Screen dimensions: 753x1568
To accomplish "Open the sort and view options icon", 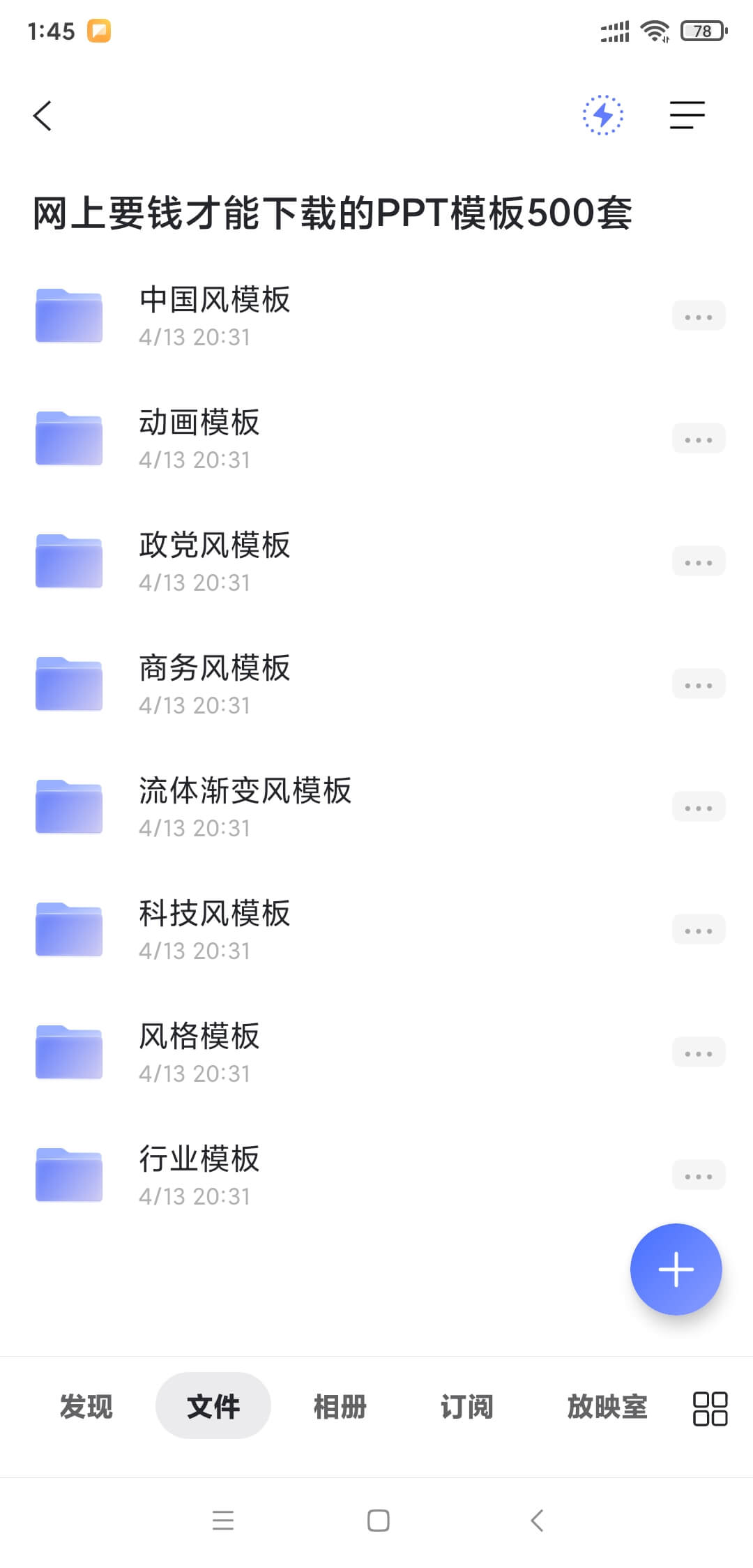I will click(x=686, y=116).
